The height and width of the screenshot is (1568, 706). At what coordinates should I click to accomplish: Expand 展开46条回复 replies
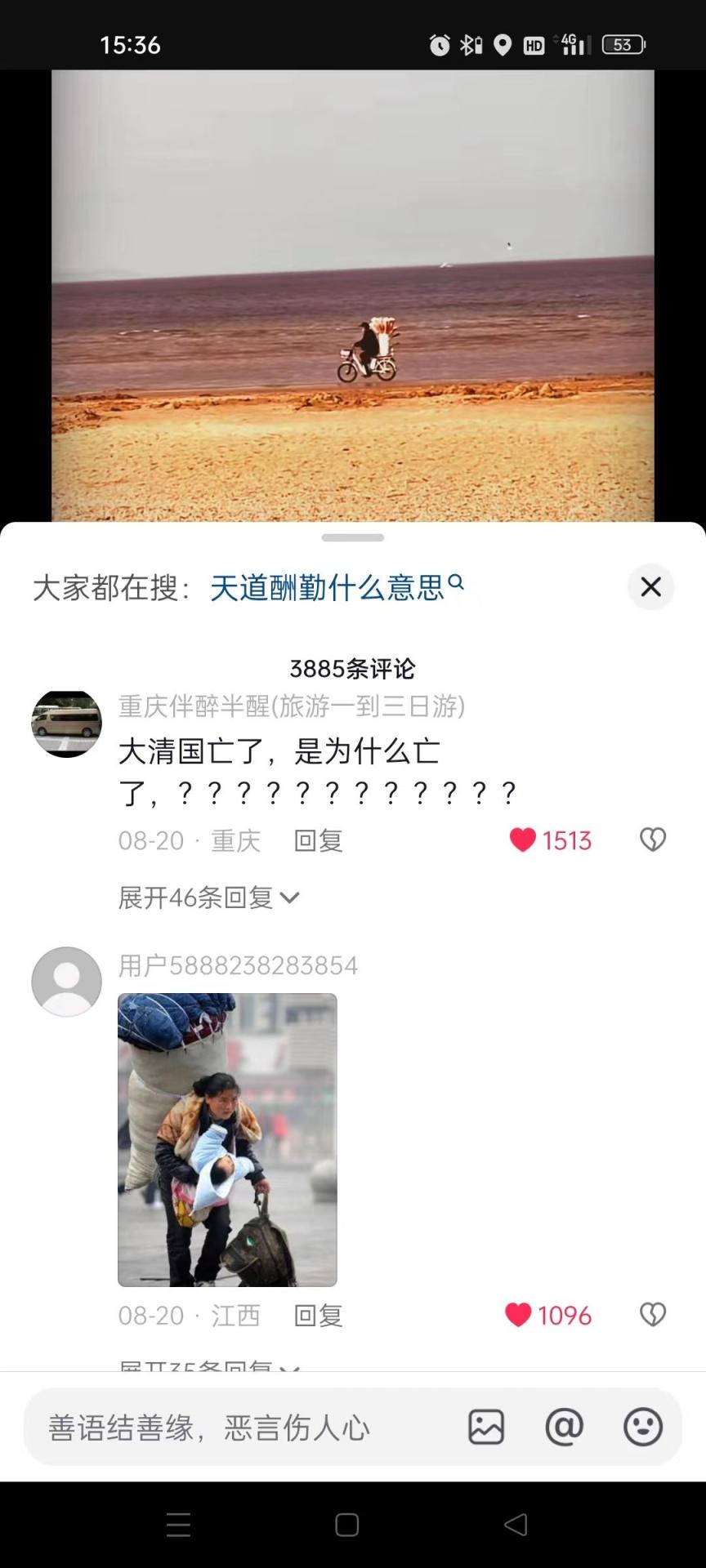(208, 898)
